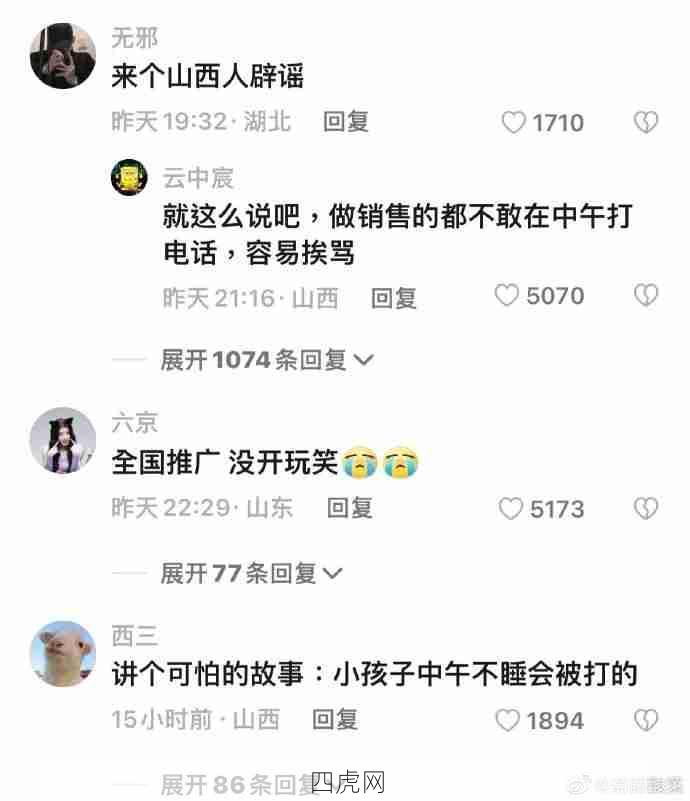Like 无邪's comment

coord(514,122)
